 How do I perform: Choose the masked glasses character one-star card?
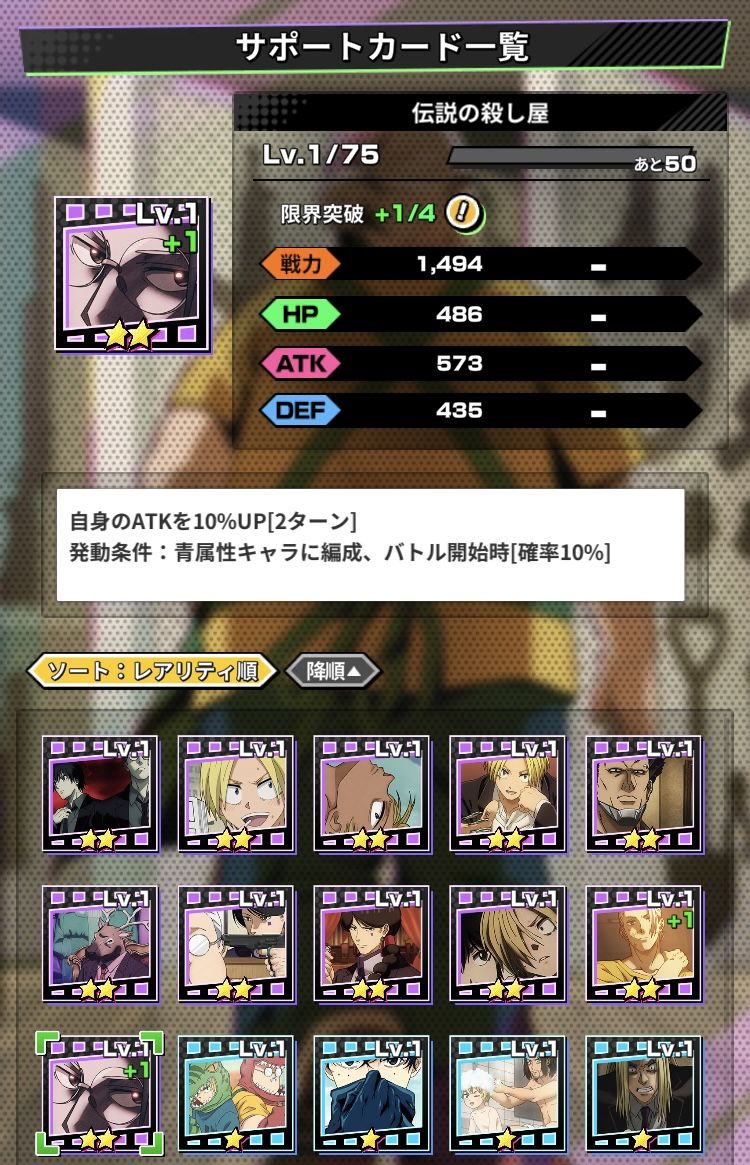(371, 1094)
